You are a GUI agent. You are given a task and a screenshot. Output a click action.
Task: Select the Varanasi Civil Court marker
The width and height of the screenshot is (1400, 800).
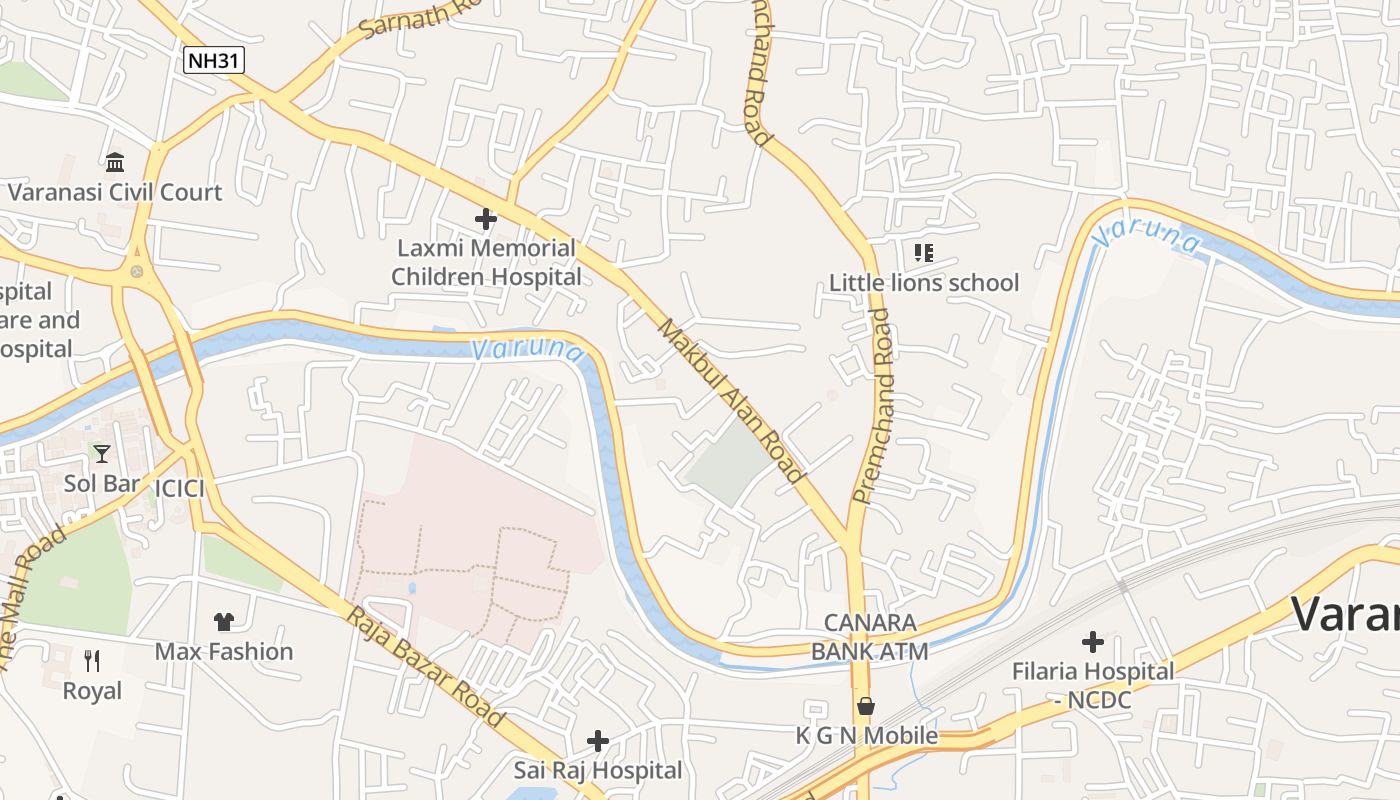point(115,162)
